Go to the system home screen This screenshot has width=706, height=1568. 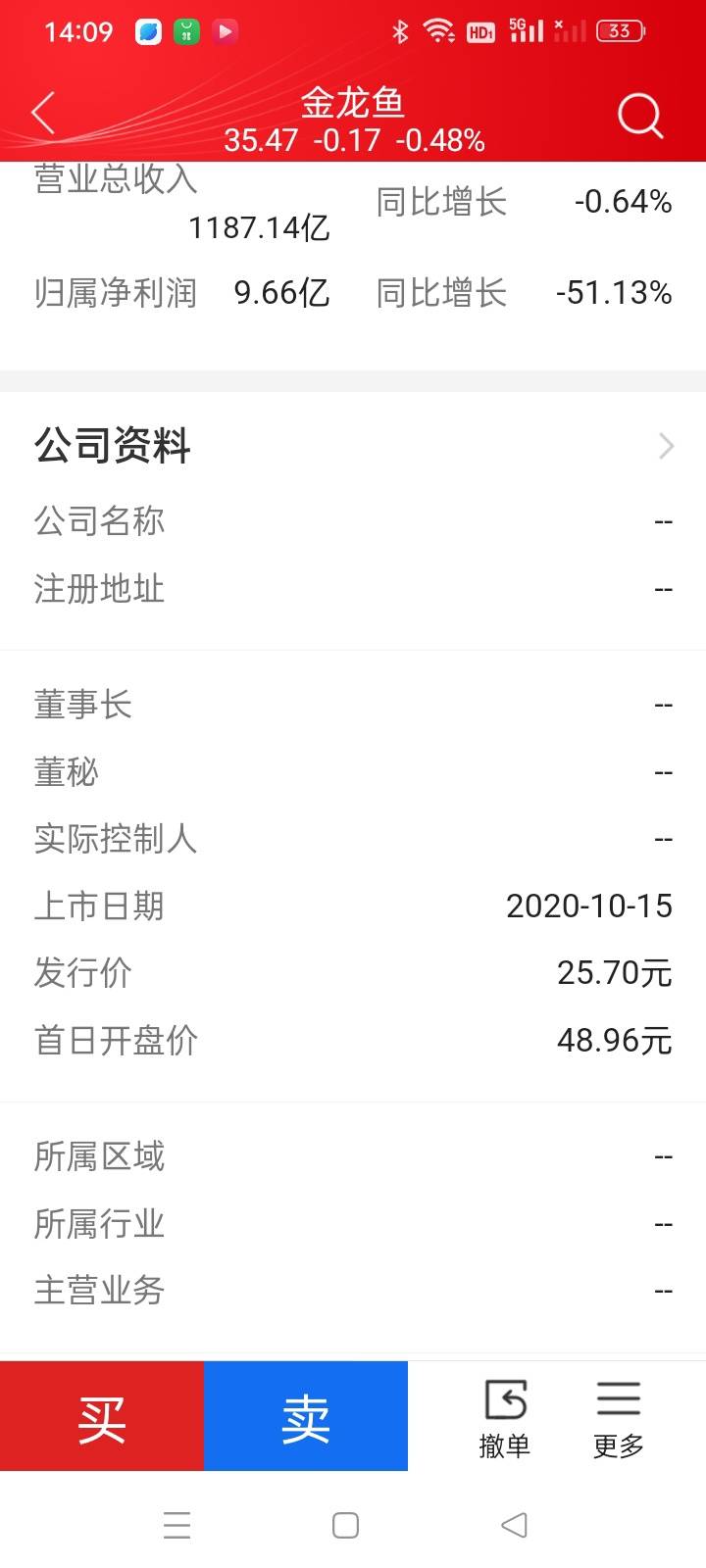pos(345,1526)
